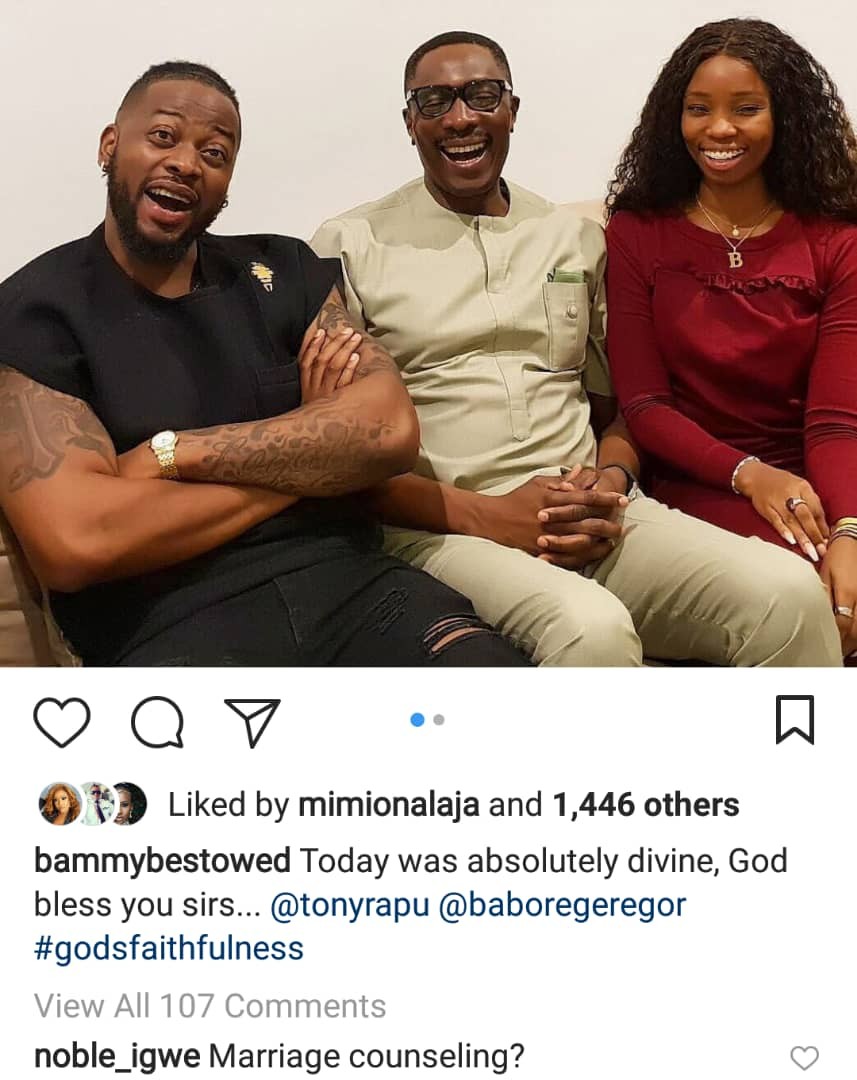
Task: Open the @tonyrapu mention
Action: tap(349, 906)
